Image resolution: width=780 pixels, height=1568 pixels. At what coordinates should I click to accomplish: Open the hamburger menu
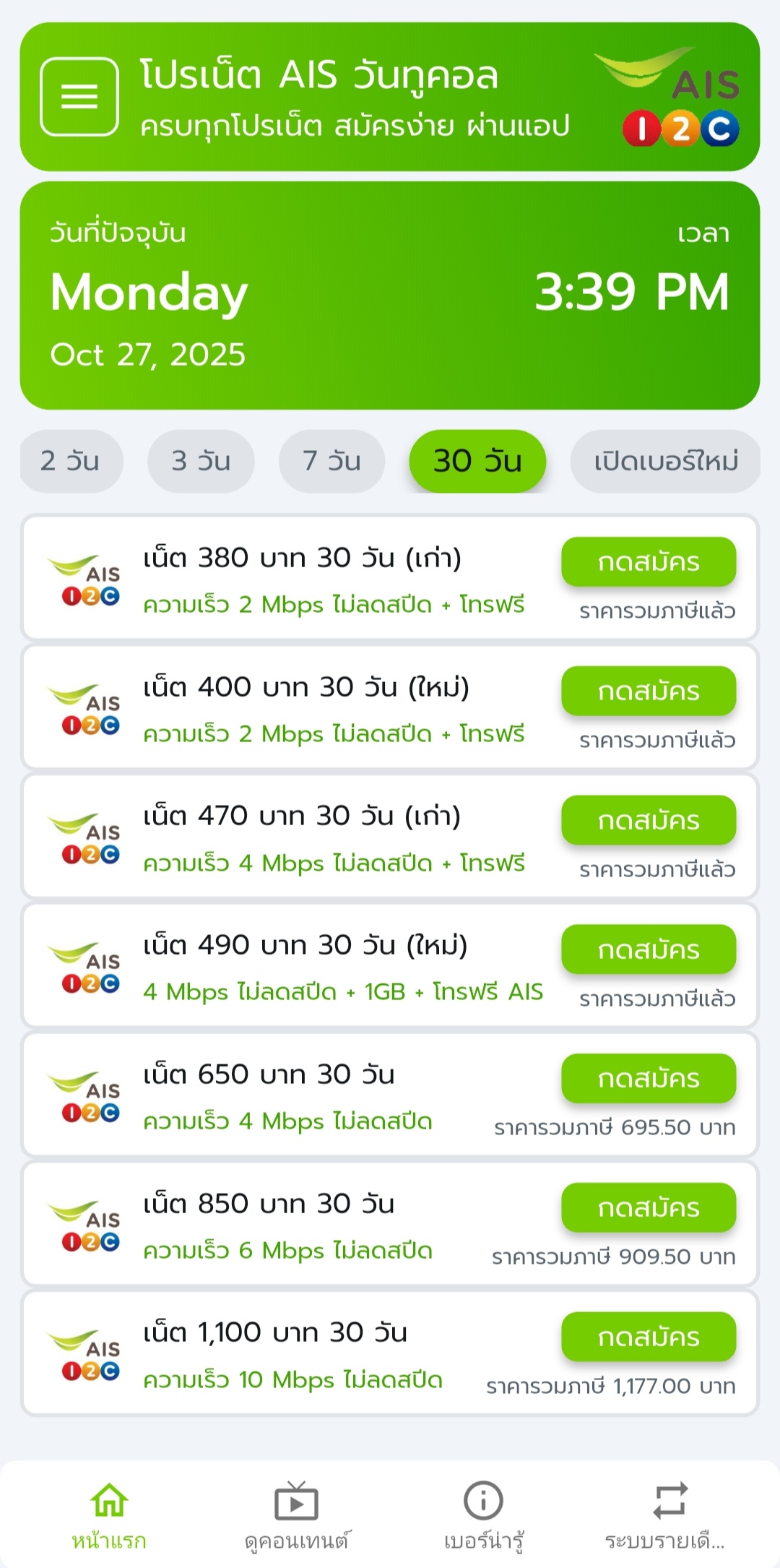click(x=81, y=98)
